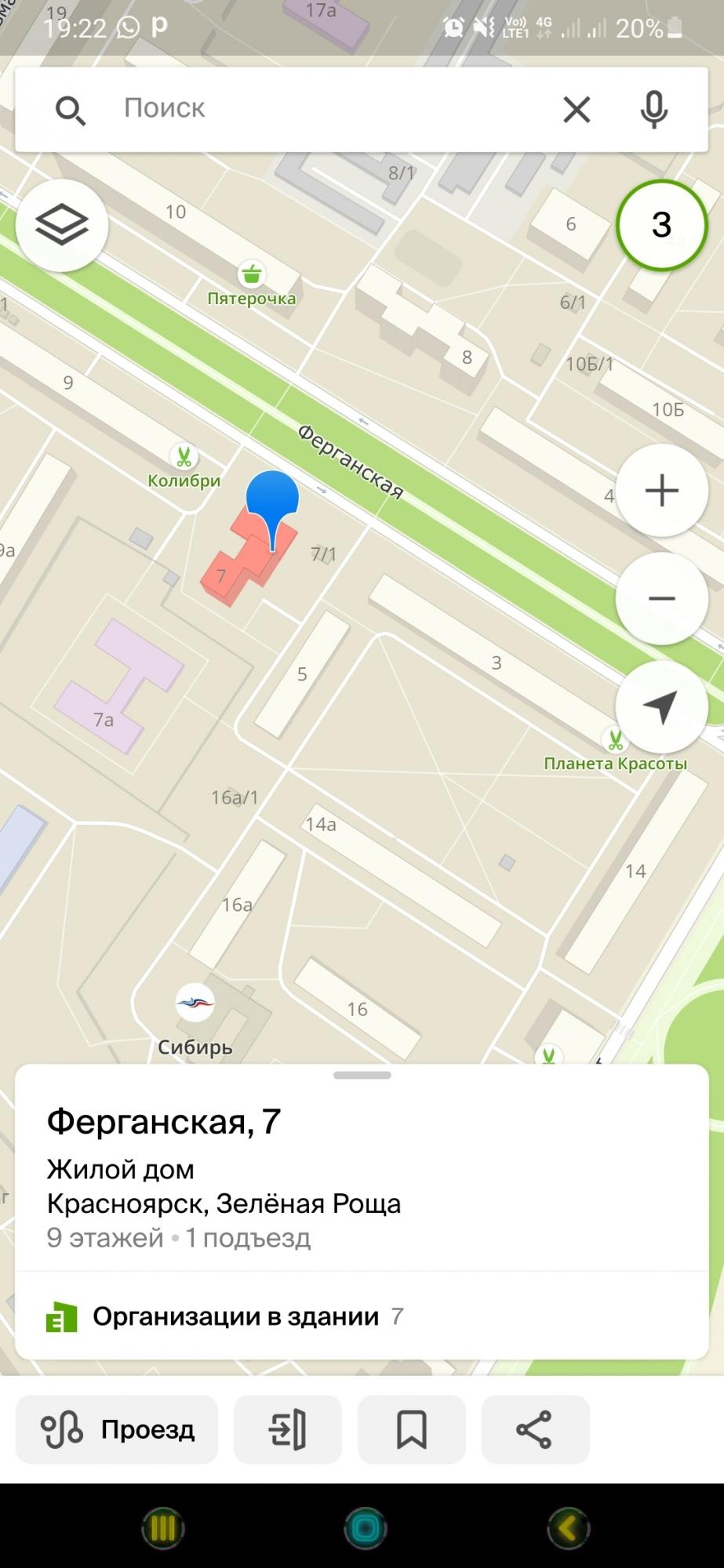Image resolution: width=724 pixels, height=1568 pixels.
Task: Go back using system back button
Action: click(567, 1528)
